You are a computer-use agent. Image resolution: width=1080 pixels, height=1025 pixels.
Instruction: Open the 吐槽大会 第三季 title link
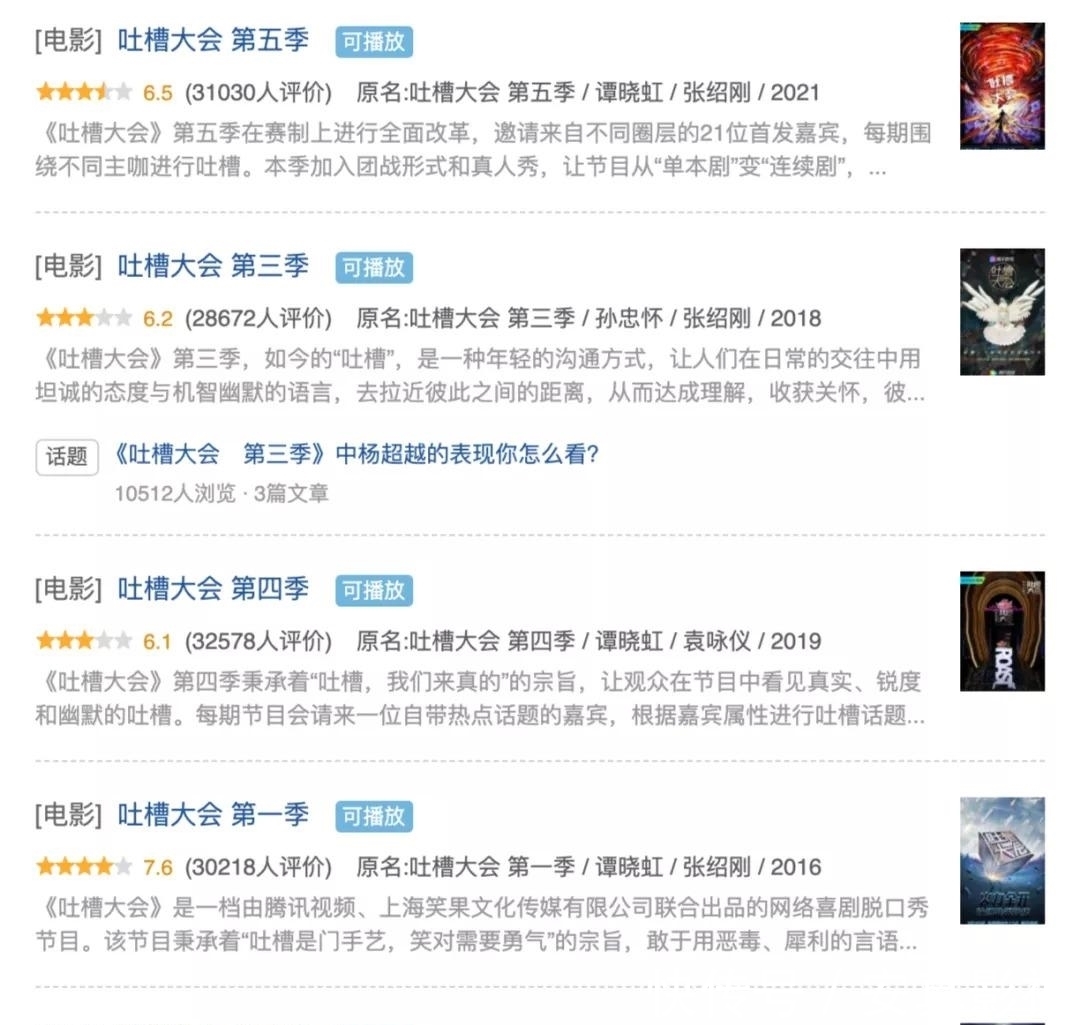213,267
